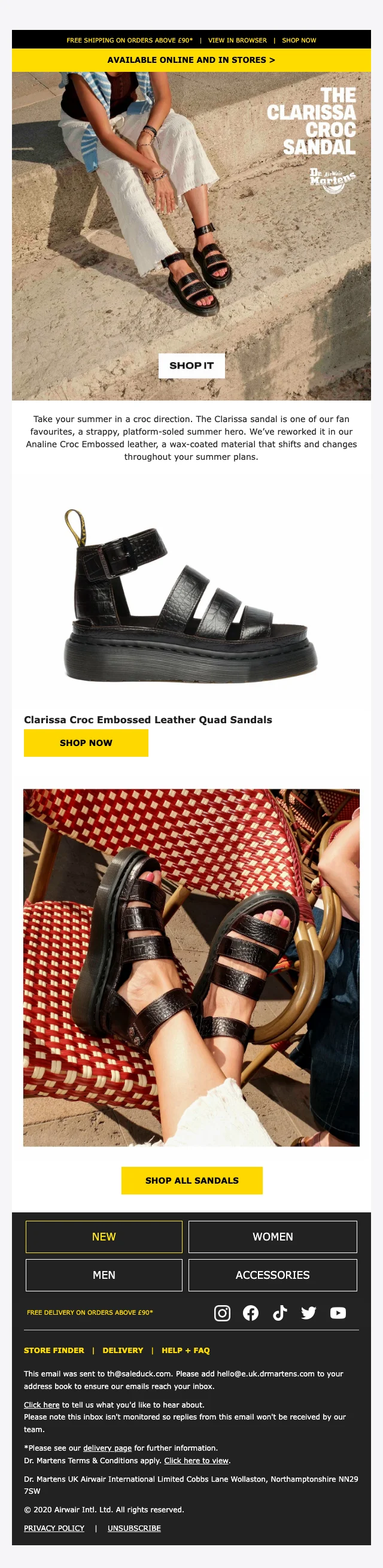Open the Store Finder link
The width and height of the screenshot is (383, 1568).
click(54, 1350)
